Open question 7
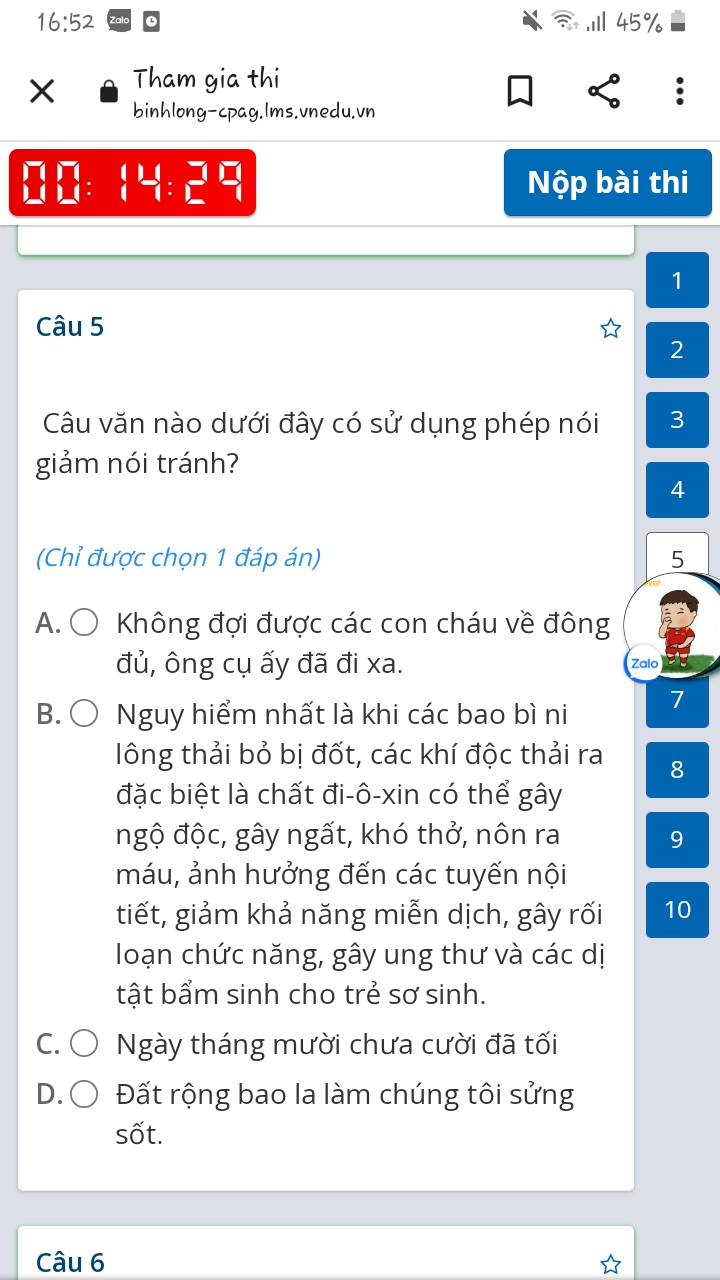 pos(677,700)
